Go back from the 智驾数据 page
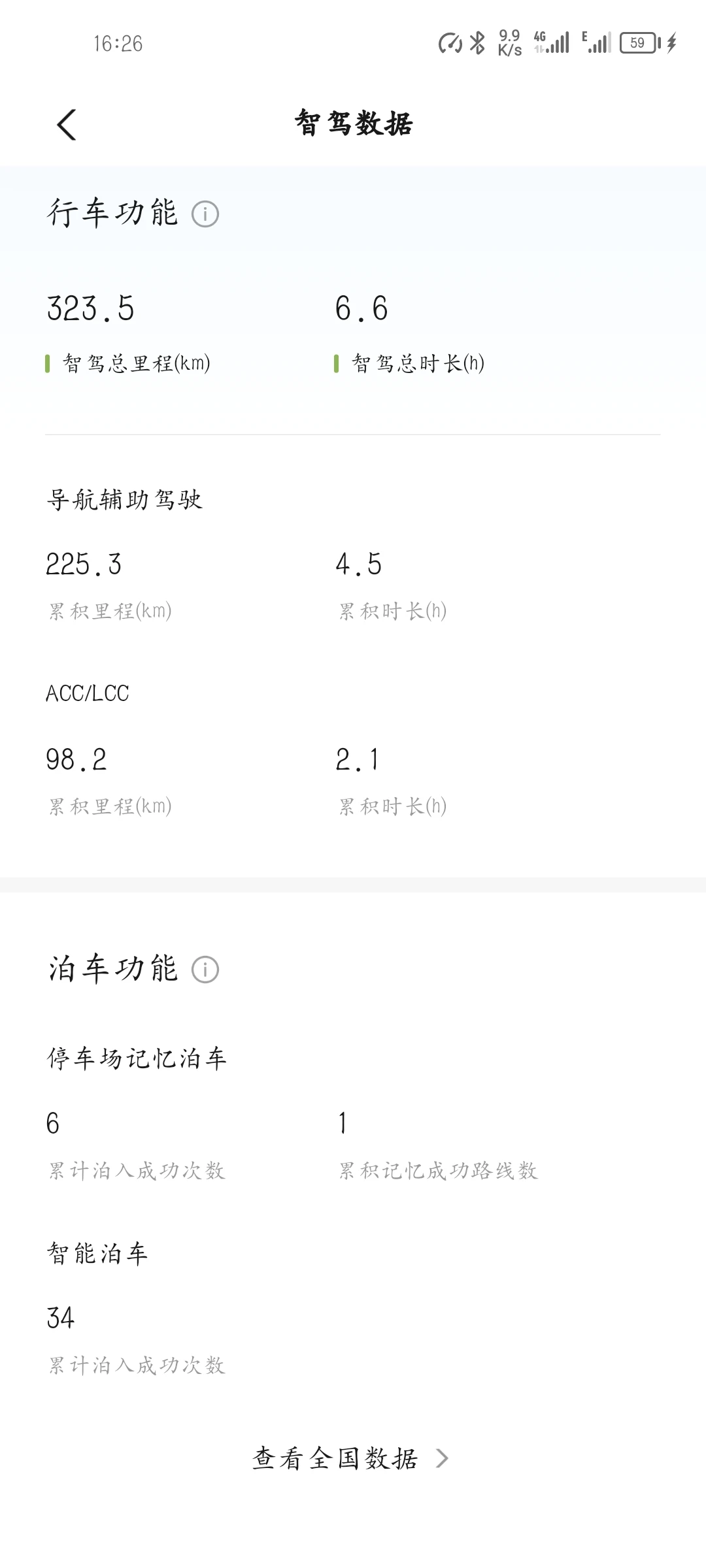This screenshot has width=706, height=1568. coord(67,125)
